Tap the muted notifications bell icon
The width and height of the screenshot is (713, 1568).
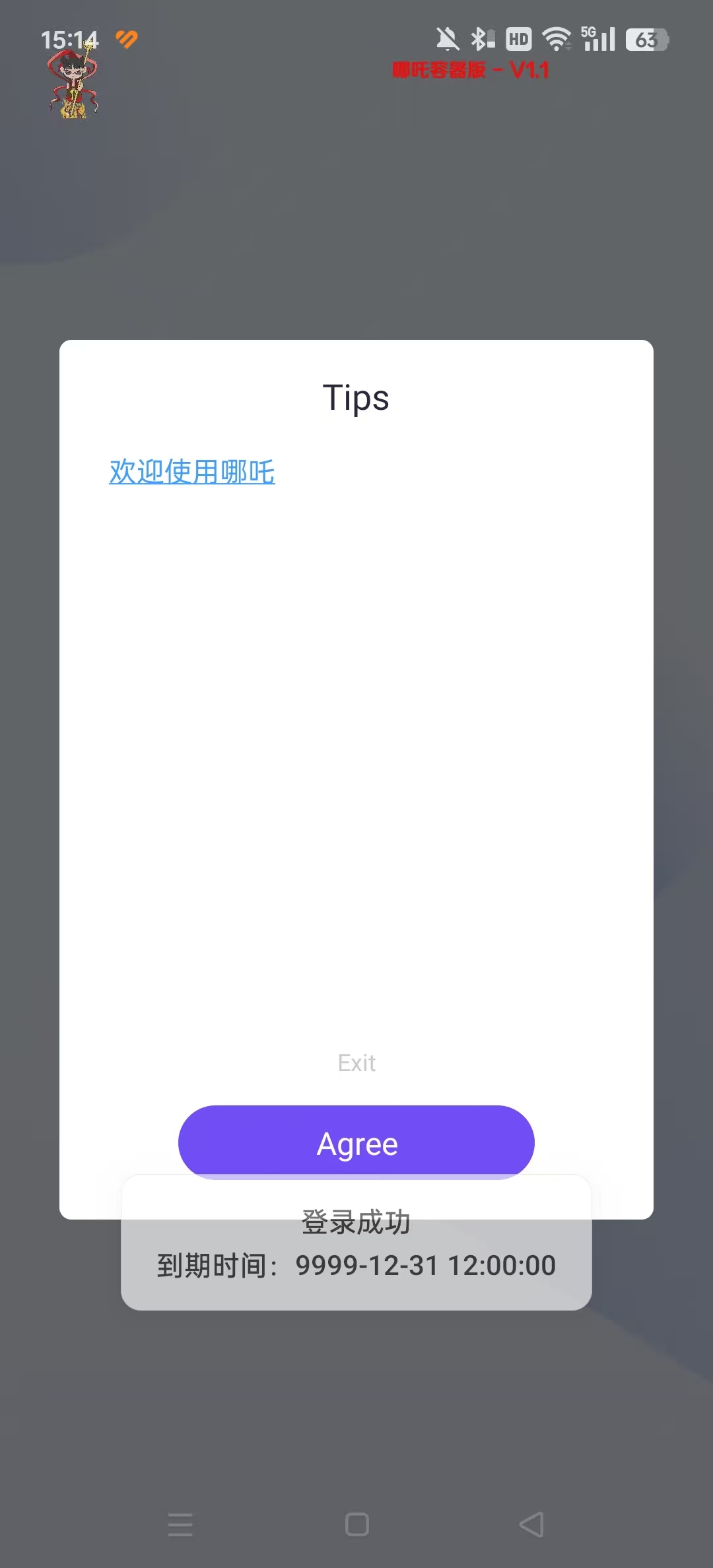[x=447, y=40]
